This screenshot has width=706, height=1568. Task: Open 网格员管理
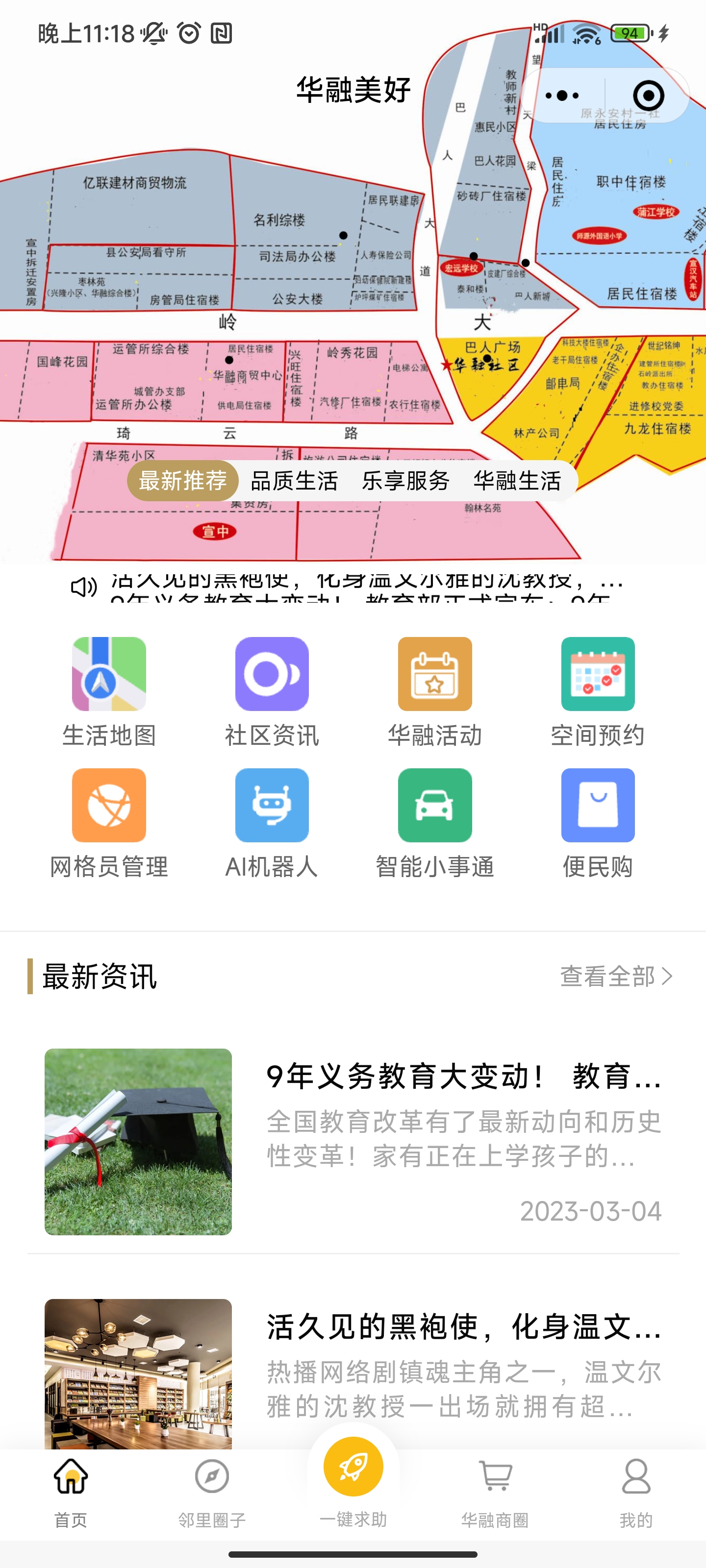[109, 823]
